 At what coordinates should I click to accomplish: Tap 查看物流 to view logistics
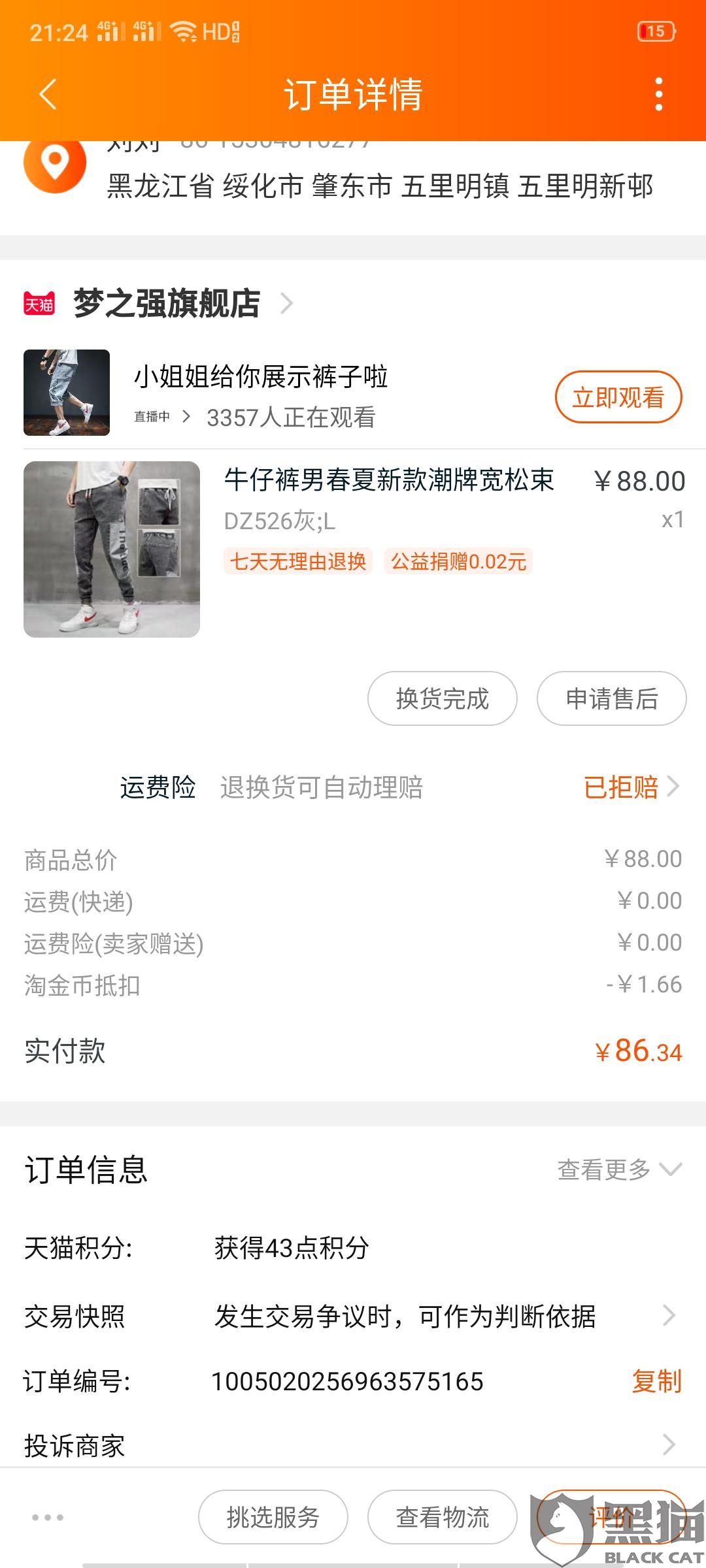(x=442, y=1517)
